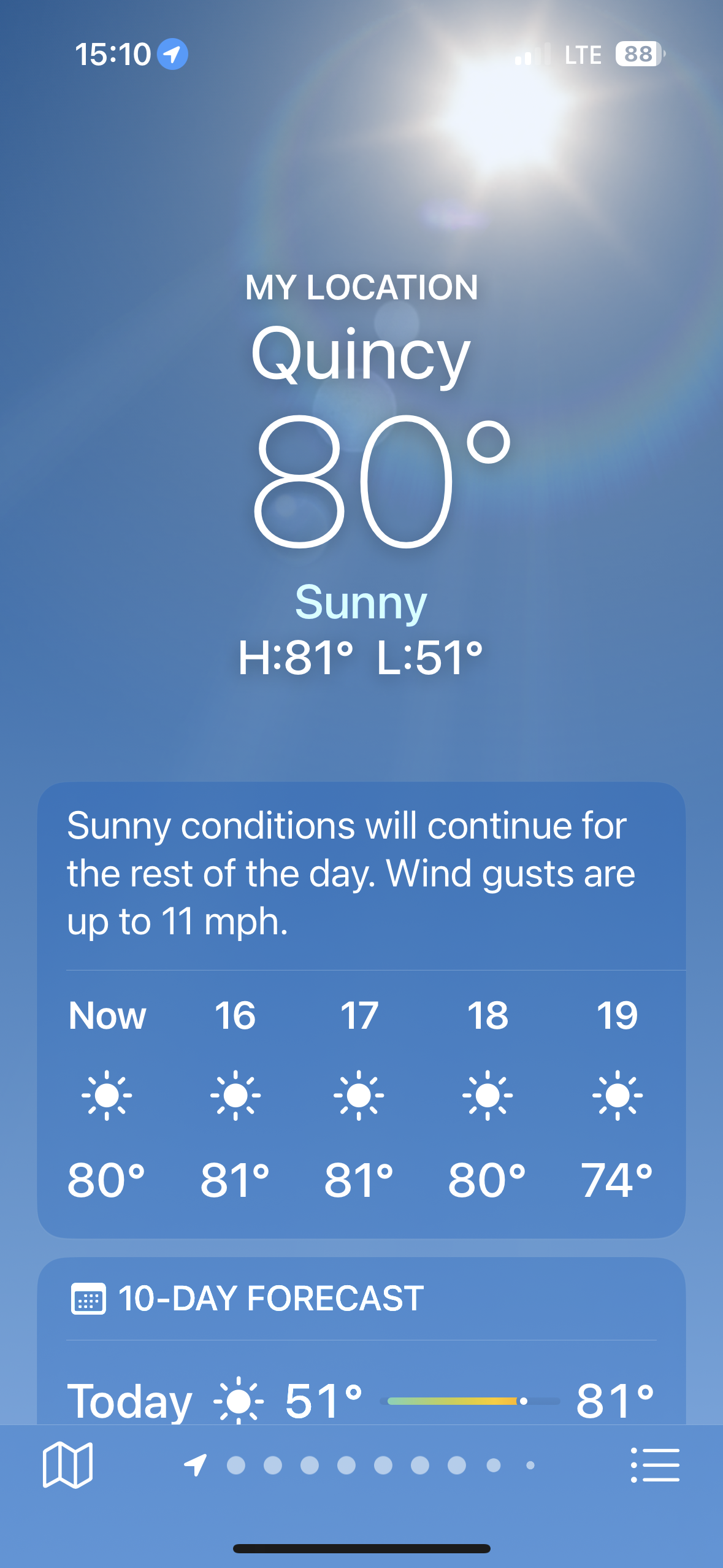Open the 10-day forecast card
The width and height of the screenshot is (723, 1568).
pyautogui.click(x=361, y=1298)
